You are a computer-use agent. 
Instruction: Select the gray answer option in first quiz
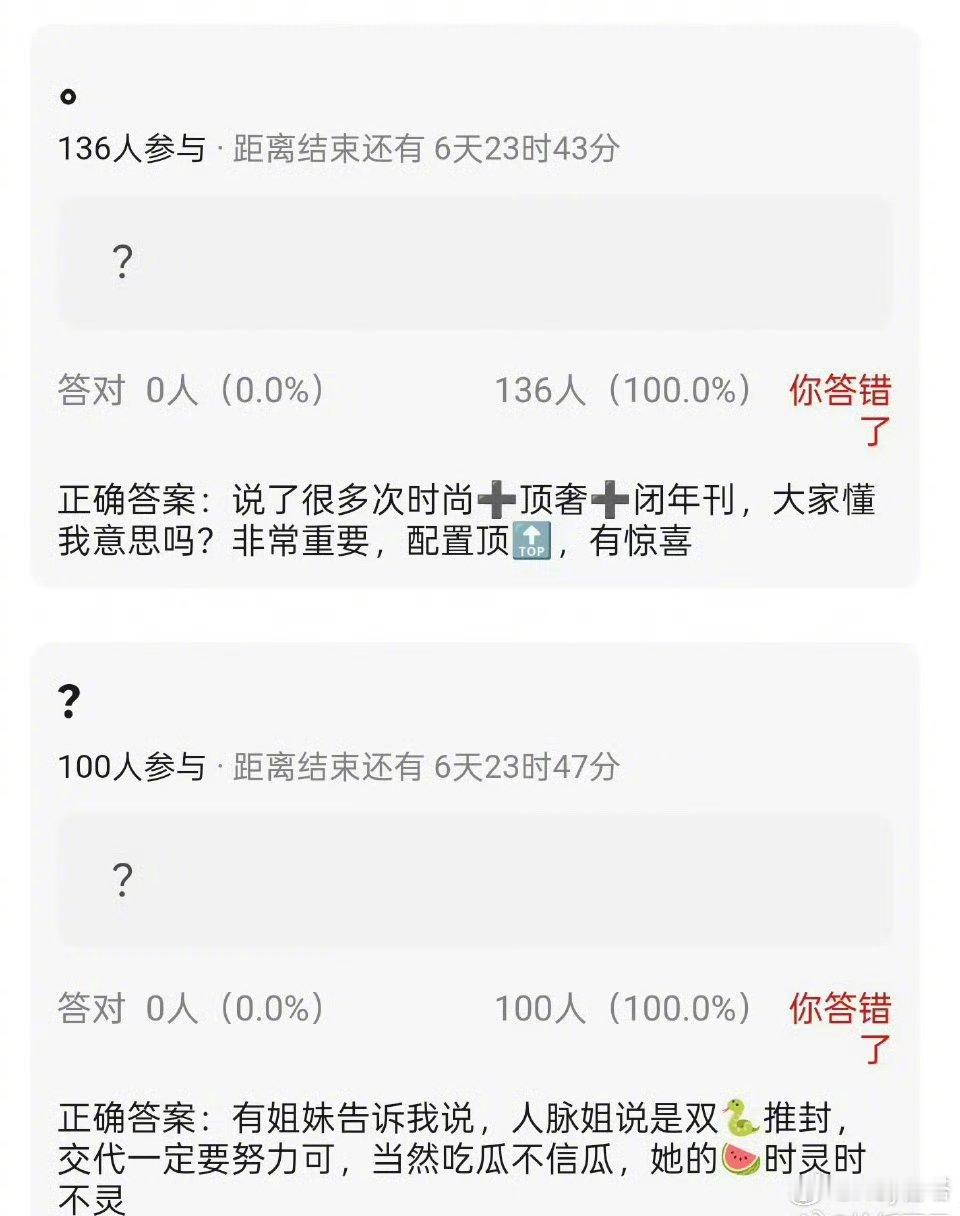(477, 263)
